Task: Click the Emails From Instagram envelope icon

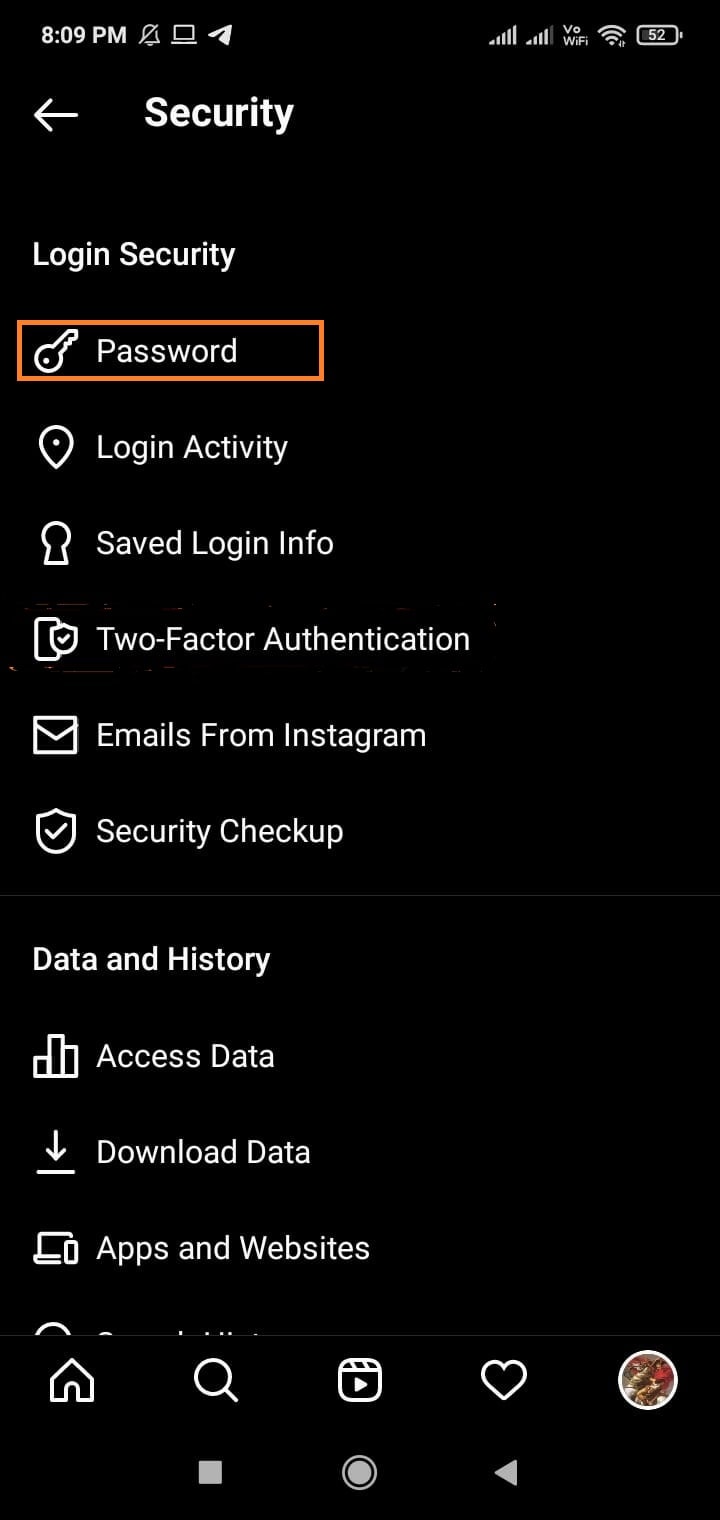Action: [x=55, y=735]
